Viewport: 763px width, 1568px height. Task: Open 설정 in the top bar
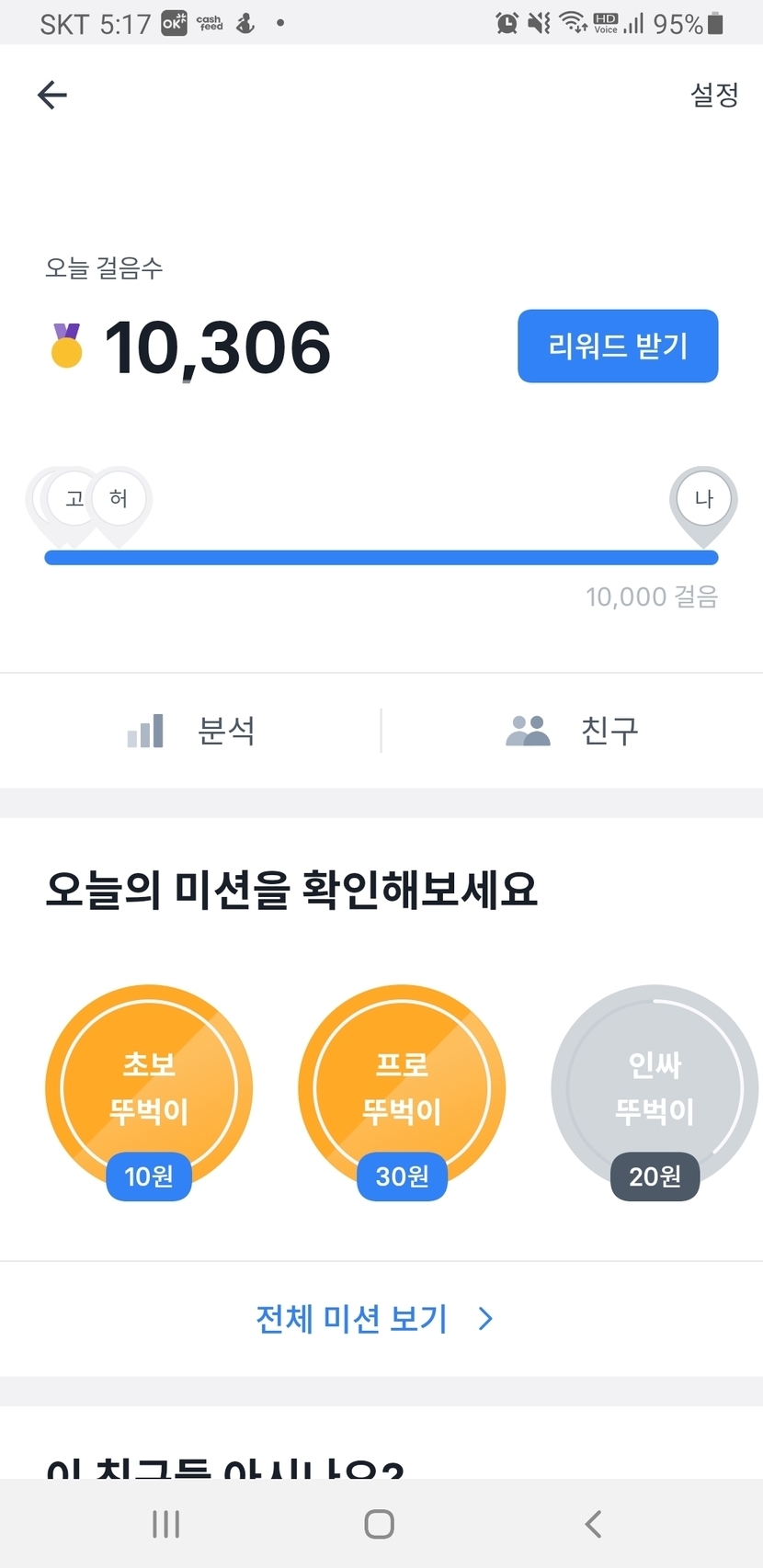tap(714, 95)
